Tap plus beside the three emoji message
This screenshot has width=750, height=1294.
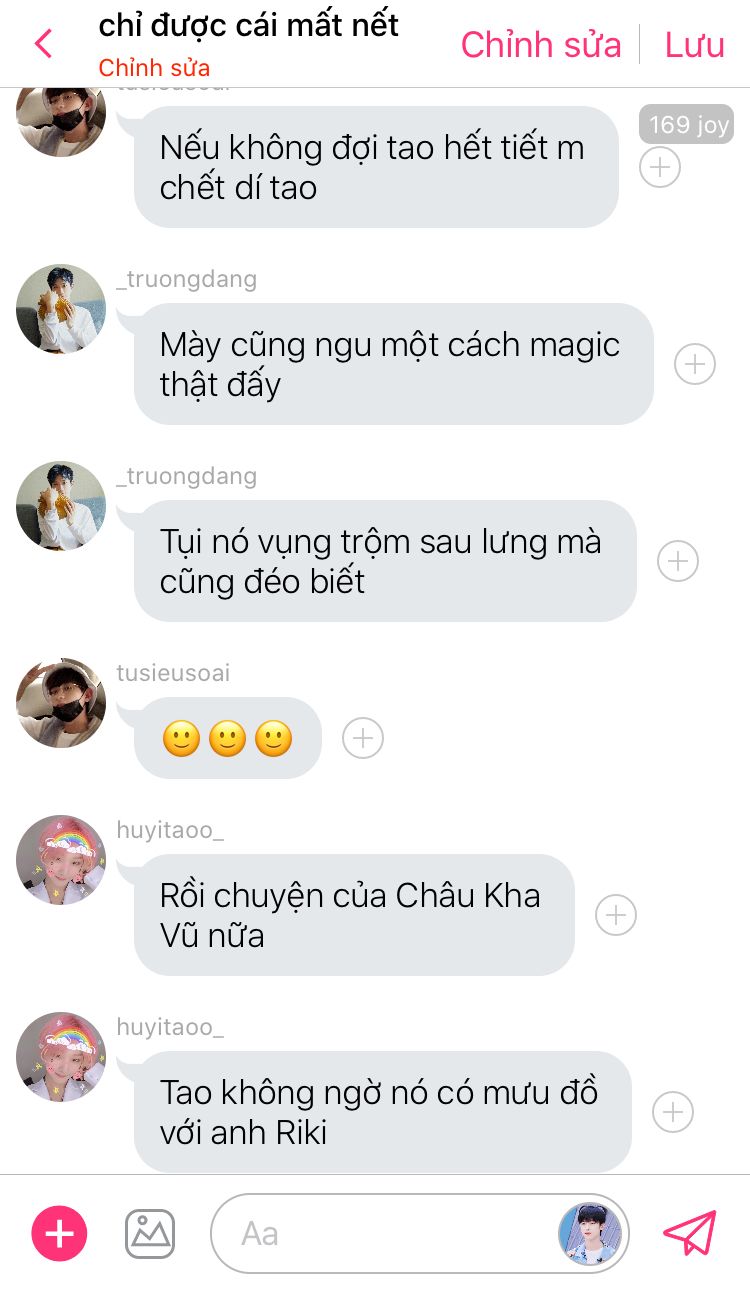(363, 738)
